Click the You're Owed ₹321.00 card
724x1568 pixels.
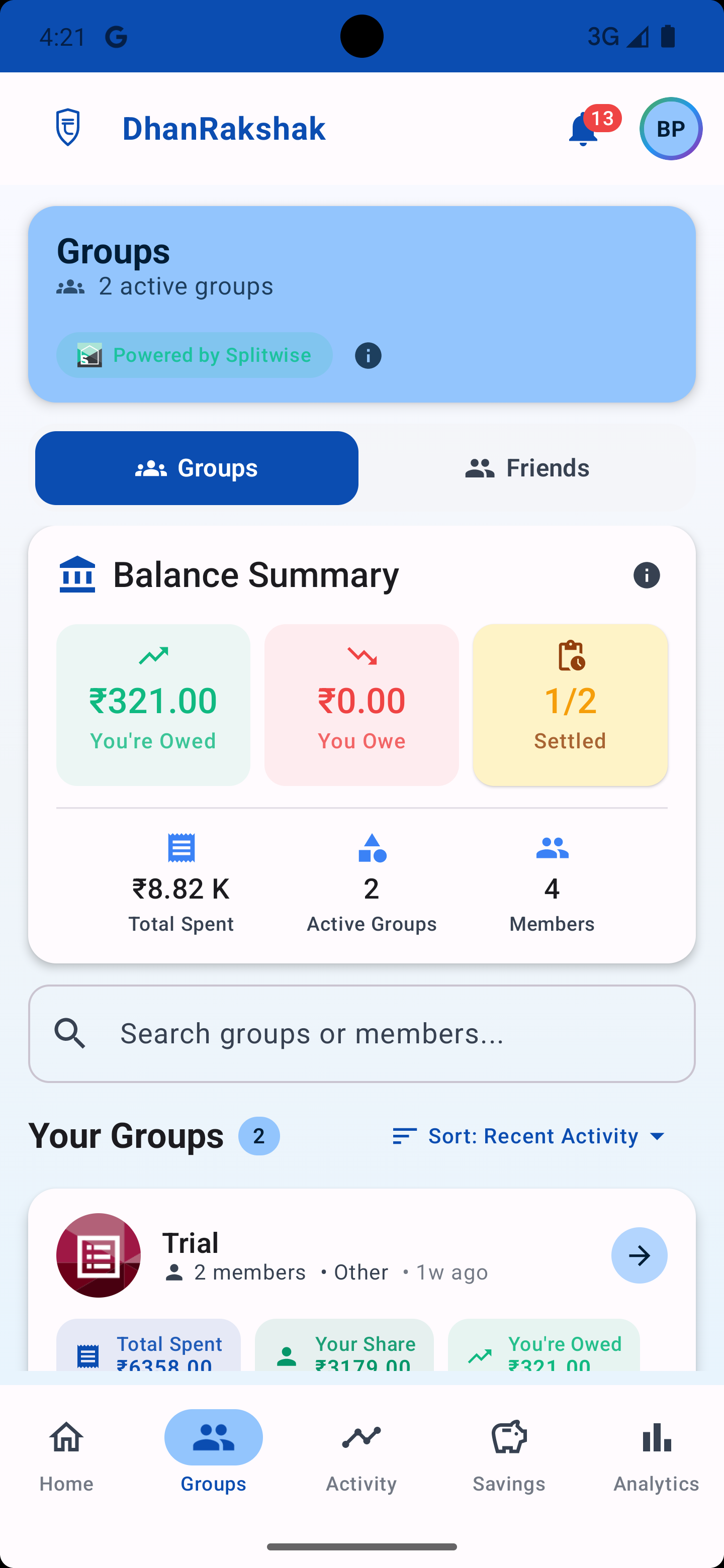click(x=153, y=705)
